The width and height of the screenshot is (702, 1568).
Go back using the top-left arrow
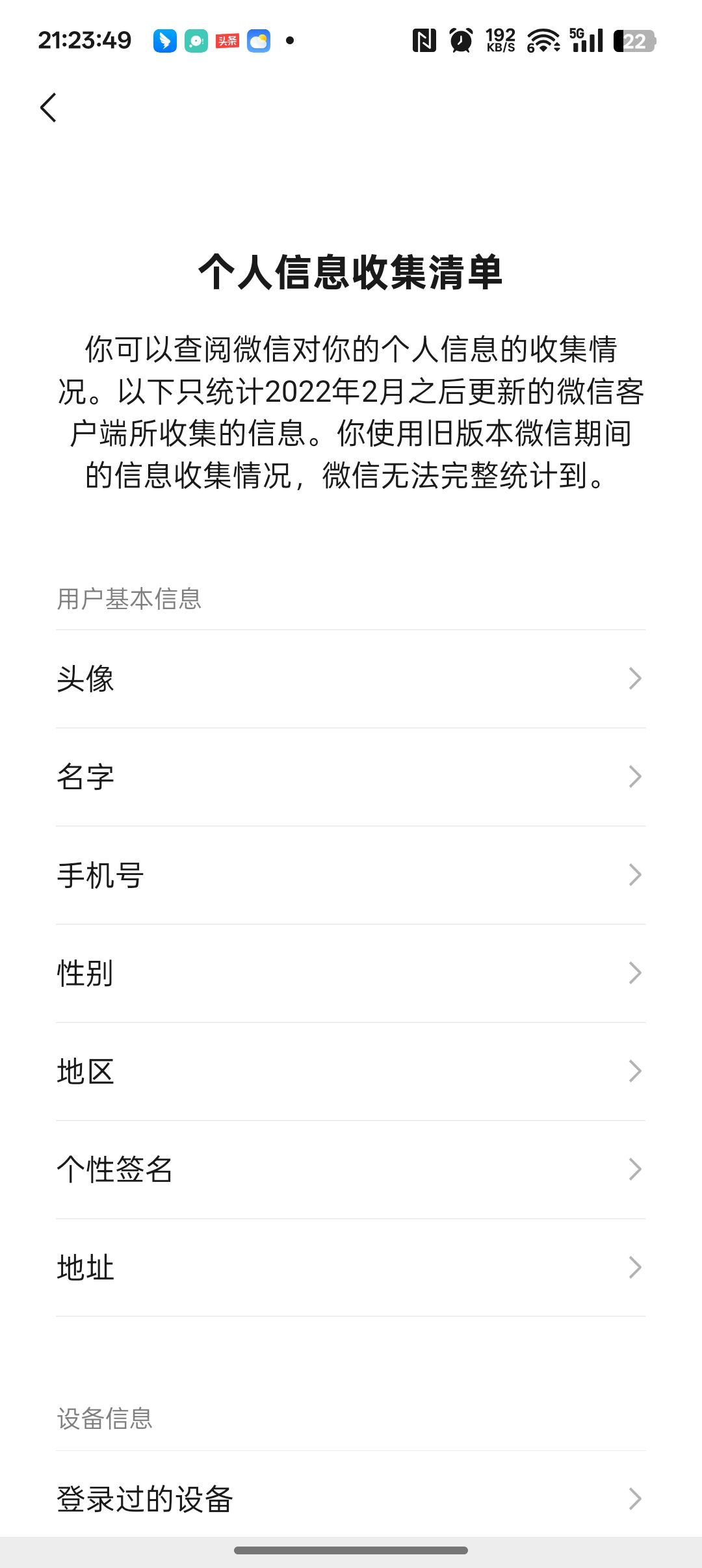[x=49, y=107]
